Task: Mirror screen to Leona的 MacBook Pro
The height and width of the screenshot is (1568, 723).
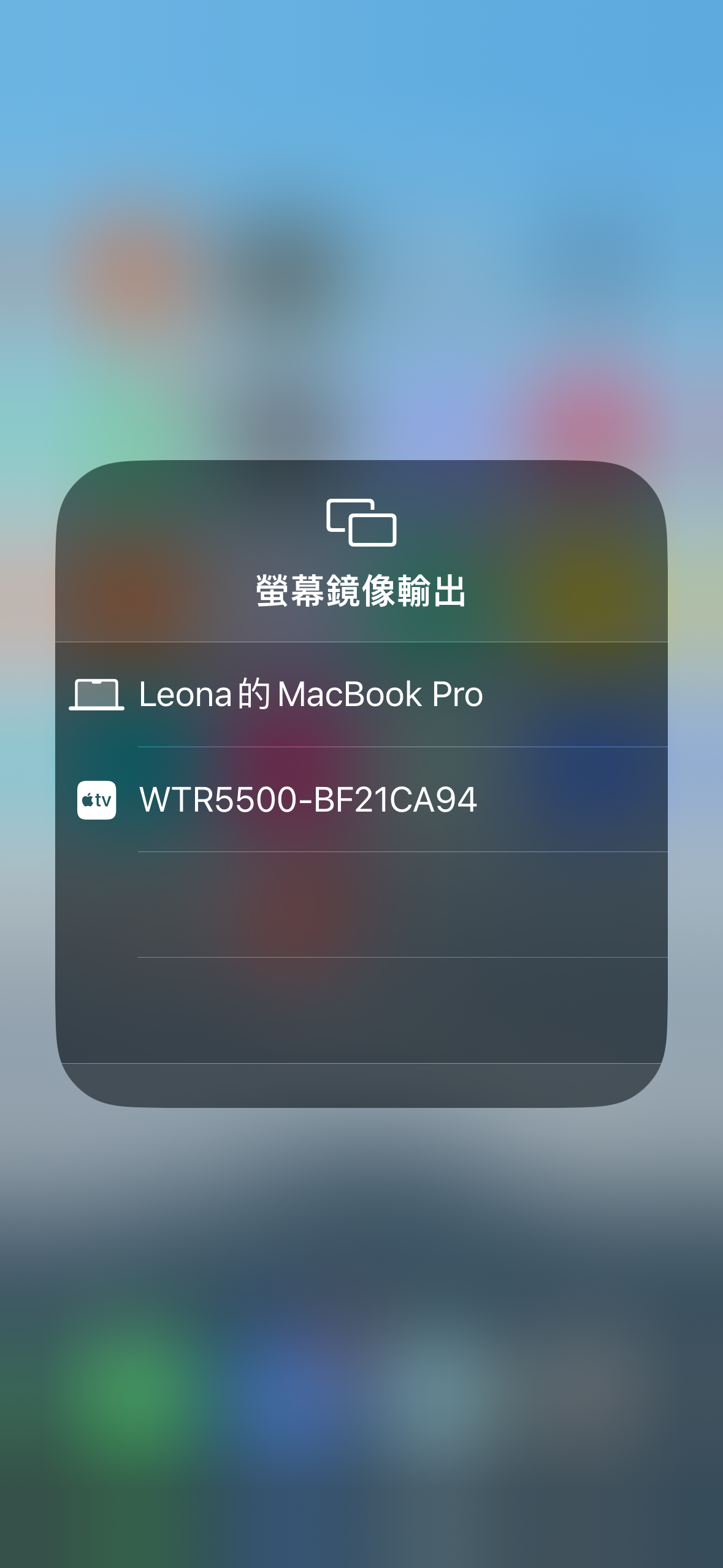Action: (361, 694)
